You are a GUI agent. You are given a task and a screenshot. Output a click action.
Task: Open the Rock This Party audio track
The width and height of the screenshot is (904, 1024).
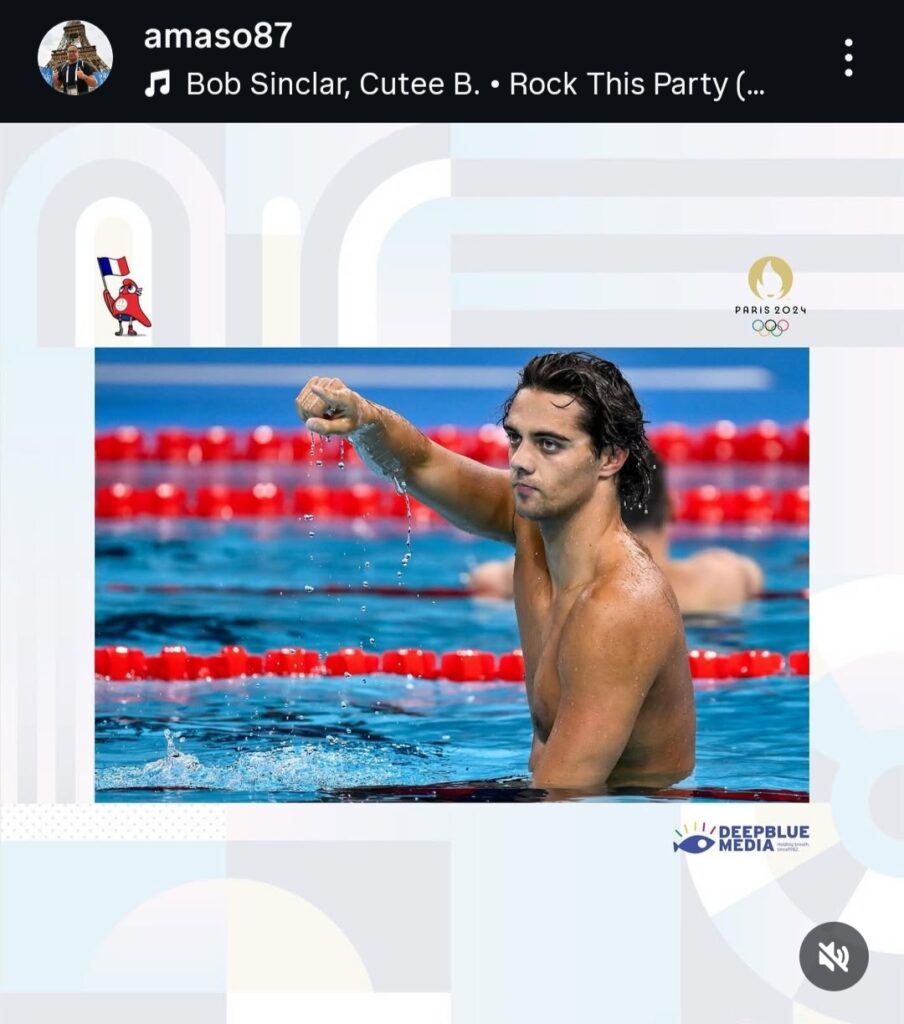(x=475, y=84)
